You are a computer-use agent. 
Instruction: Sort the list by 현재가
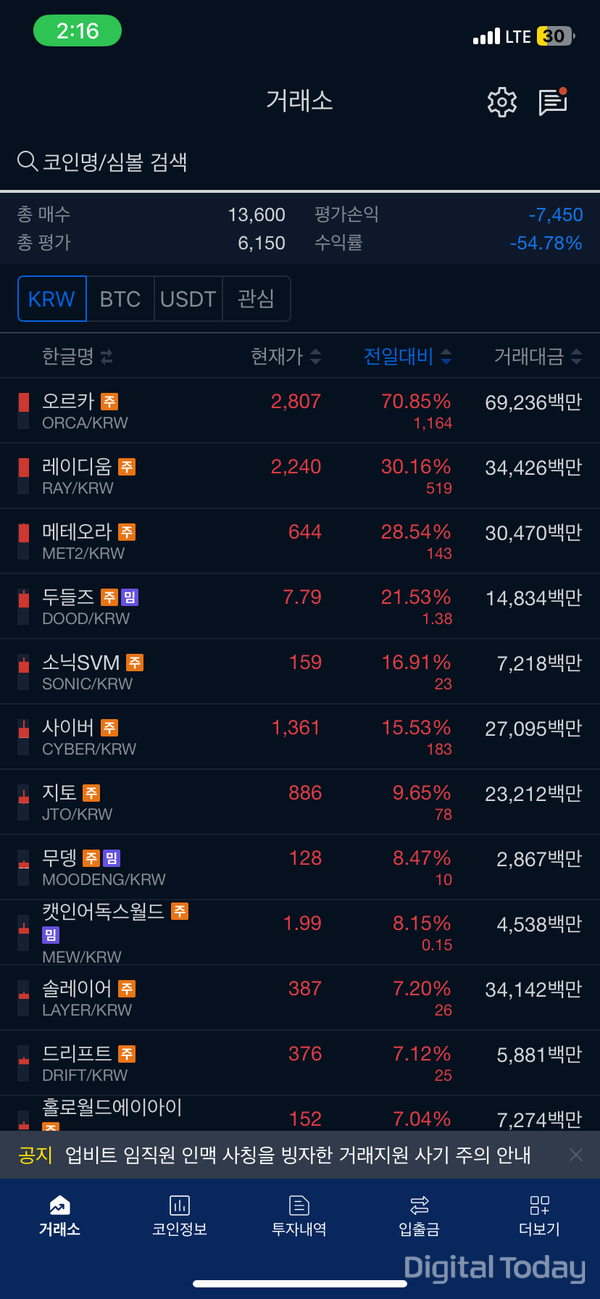[x=286, y=357]
